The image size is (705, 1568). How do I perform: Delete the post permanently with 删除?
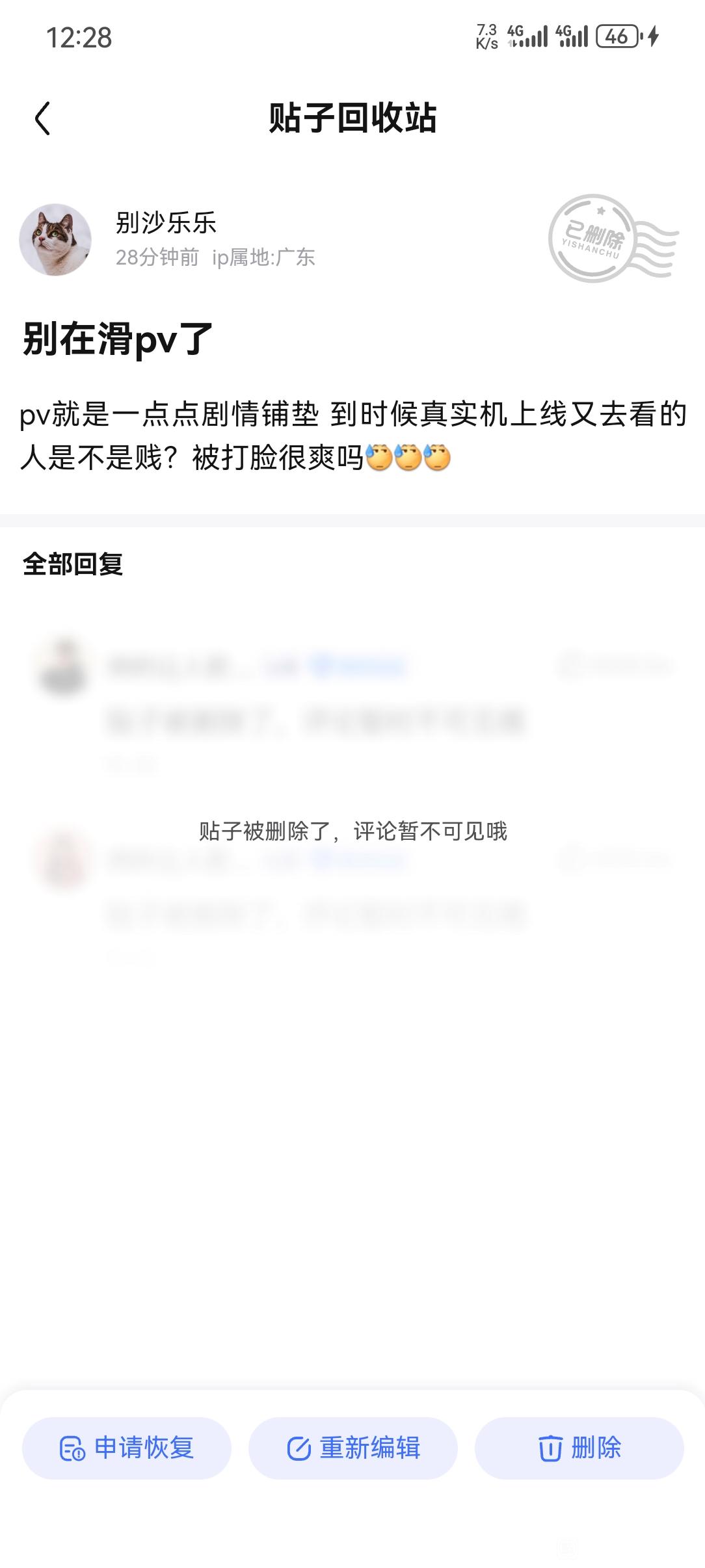tap(579, 1448)
